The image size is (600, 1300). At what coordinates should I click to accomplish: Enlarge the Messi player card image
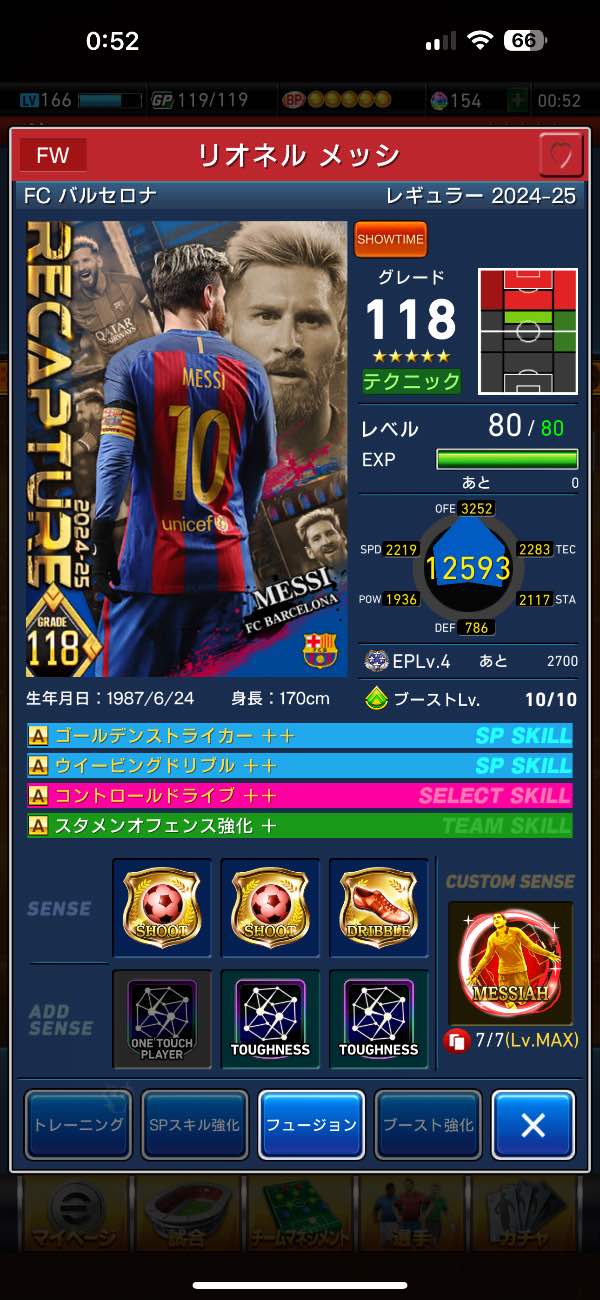(186, 448)
